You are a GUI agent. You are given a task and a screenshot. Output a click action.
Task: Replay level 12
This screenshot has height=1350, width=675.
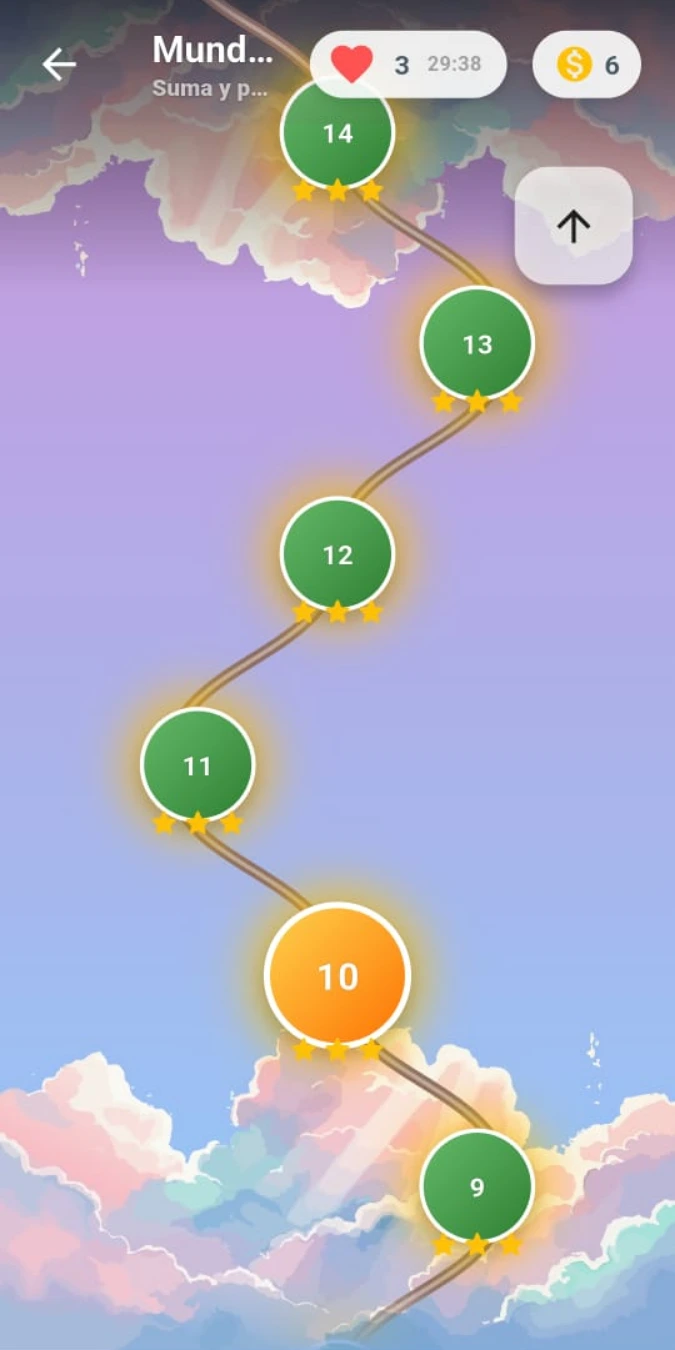[338, 554]
